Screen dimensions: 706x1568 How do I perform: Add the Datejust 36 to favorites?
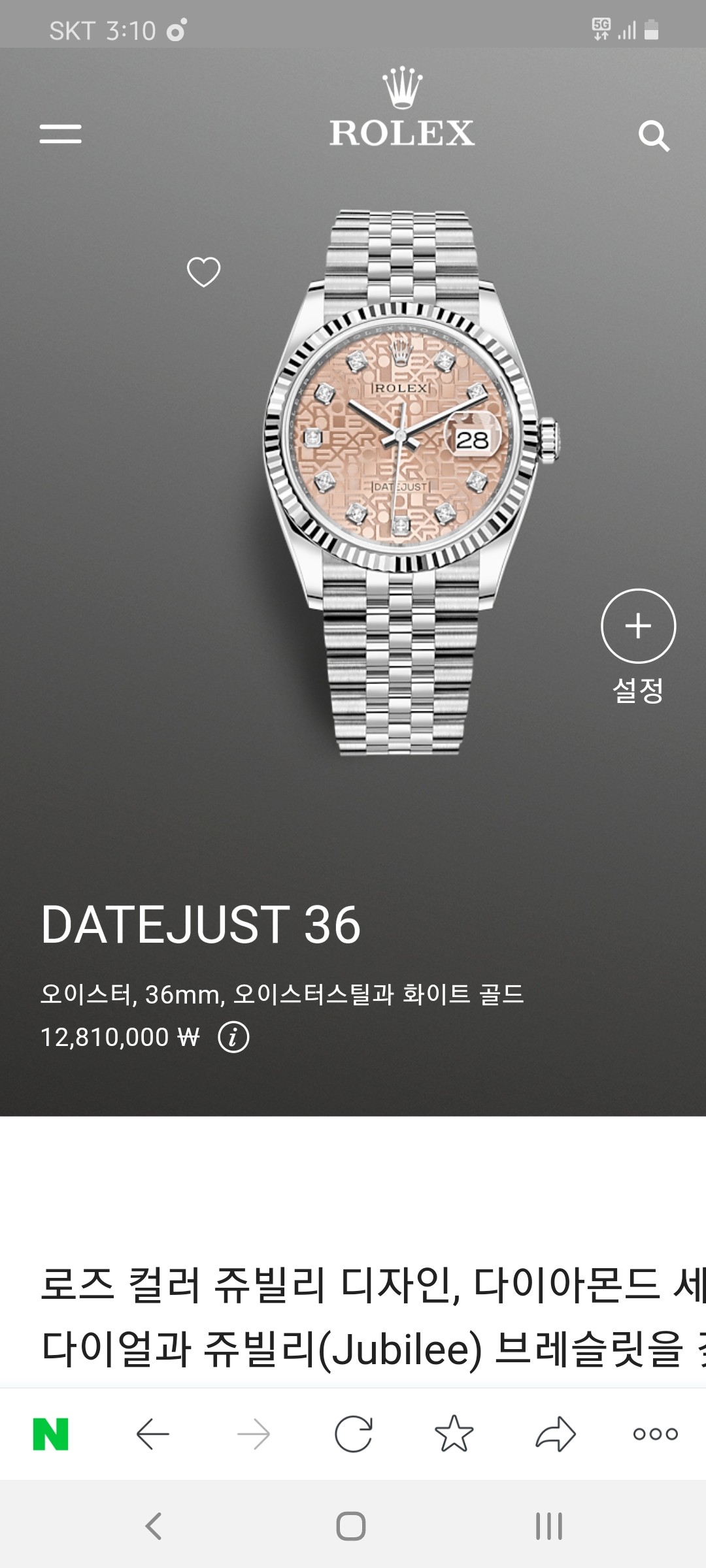coord(203,272)
